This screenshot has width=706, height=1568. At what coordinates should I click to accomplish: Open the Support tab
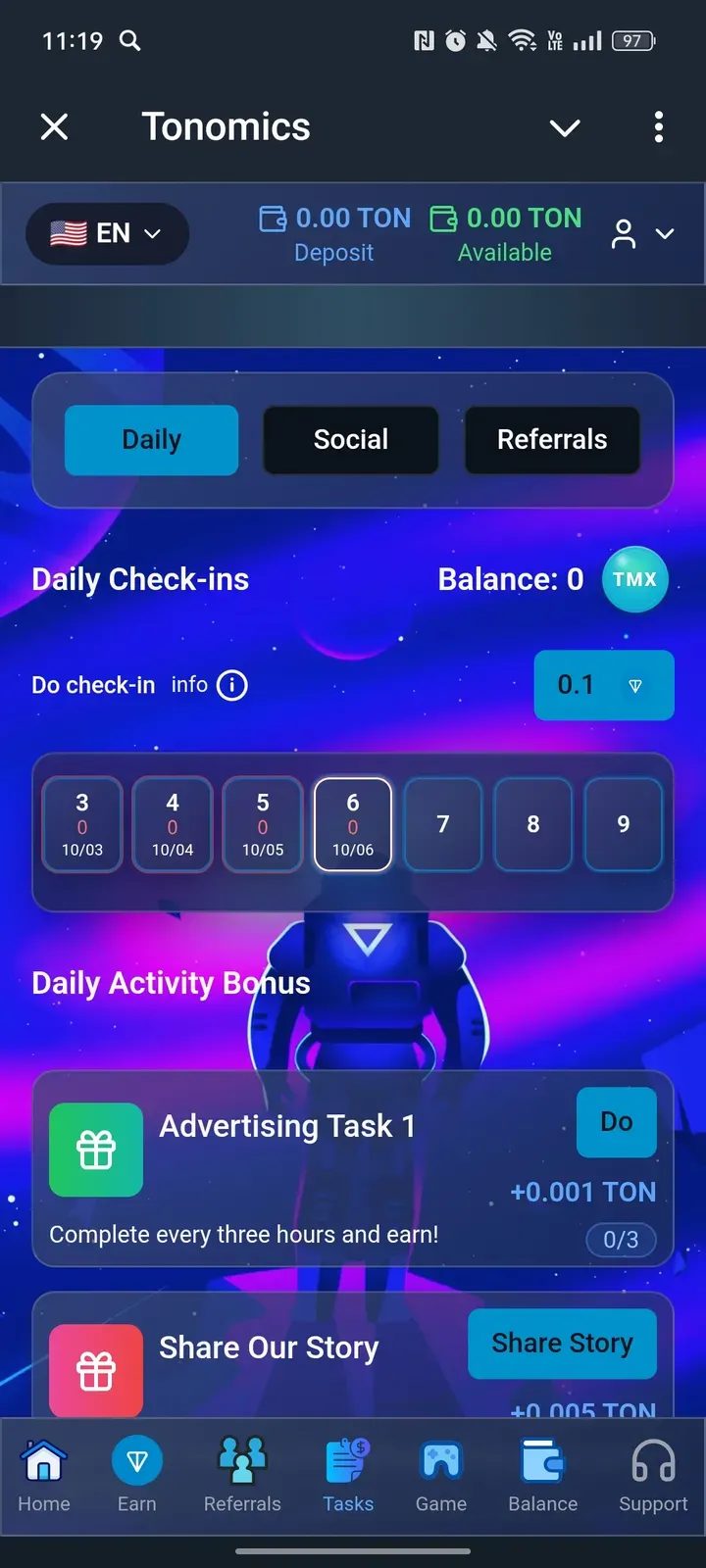(653, 1476)
